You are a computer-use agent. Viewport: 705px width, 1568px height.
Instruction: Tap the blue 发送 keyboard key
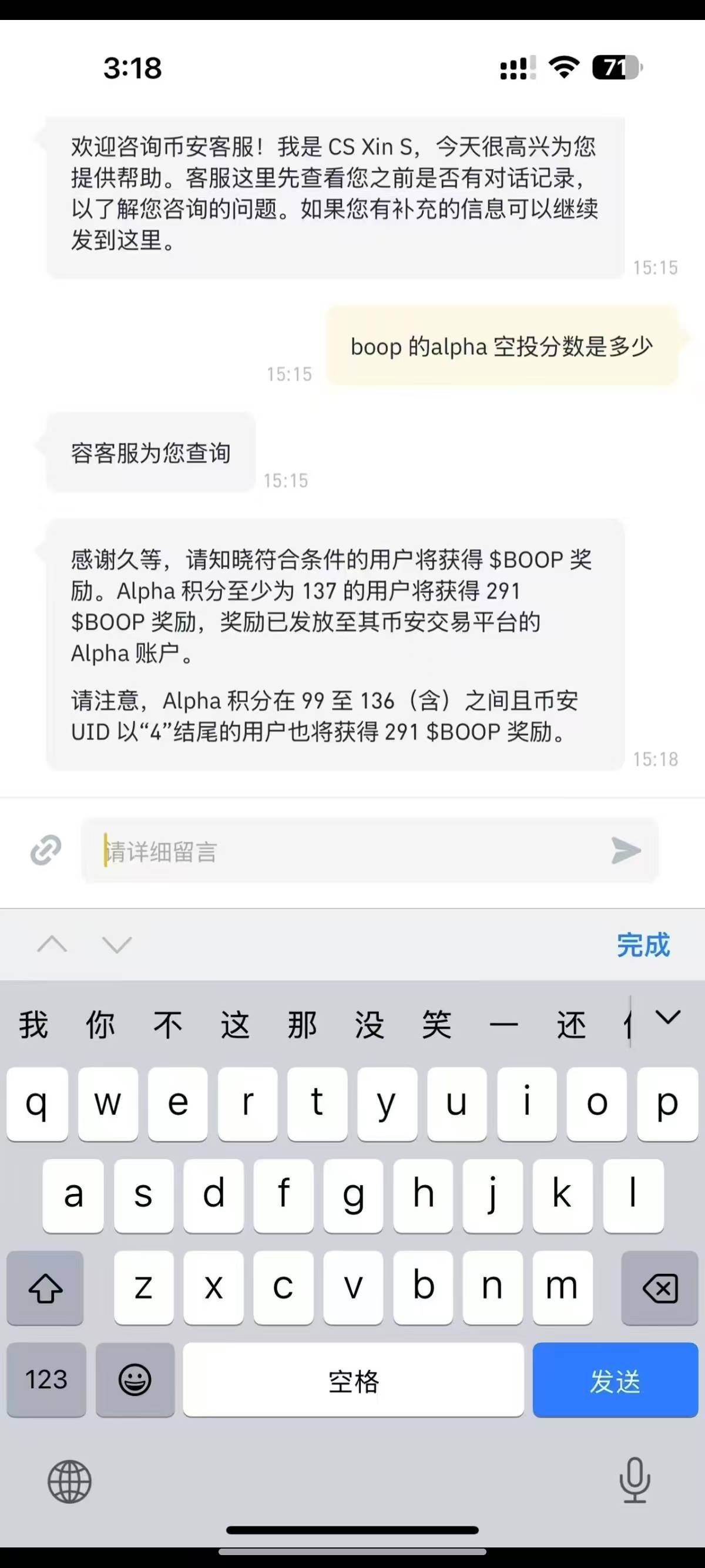615,1380
